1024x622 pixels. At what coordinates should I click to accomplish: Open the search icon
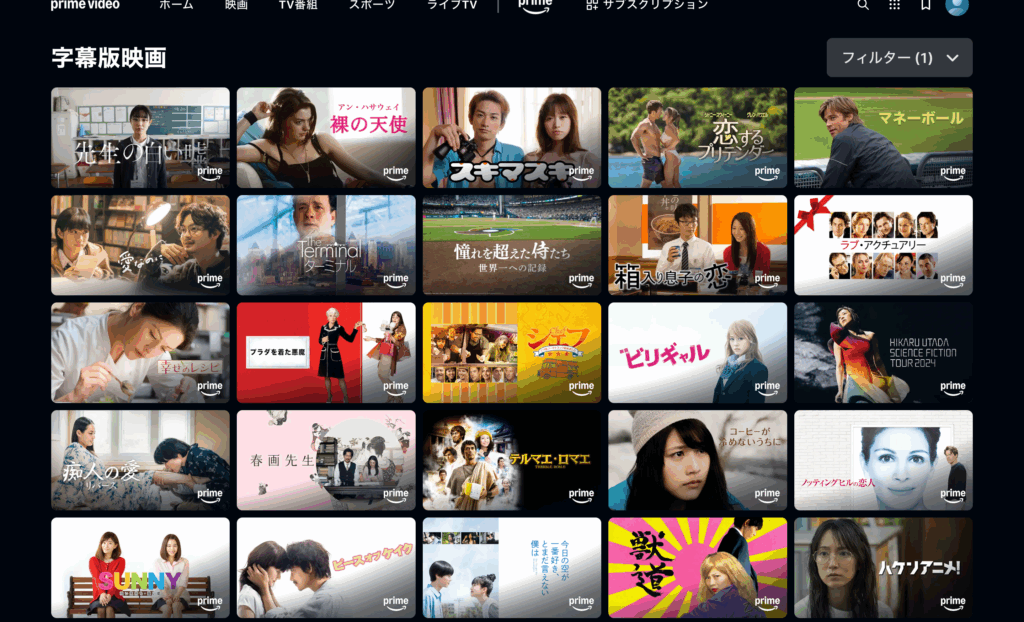863,5
